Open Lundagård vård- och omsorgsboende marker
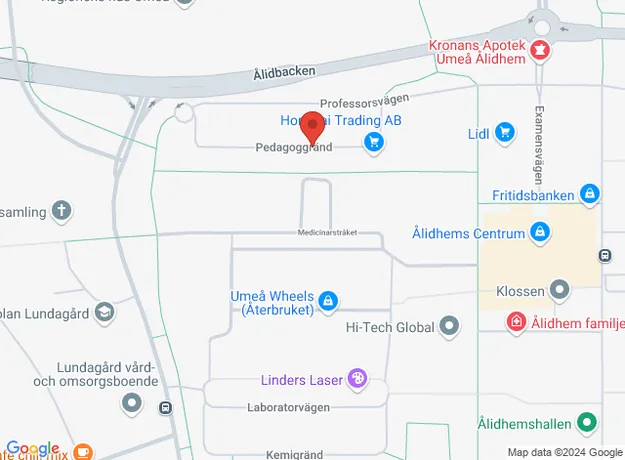This screenshot has width=625, height=460. [x=132, y=404]
